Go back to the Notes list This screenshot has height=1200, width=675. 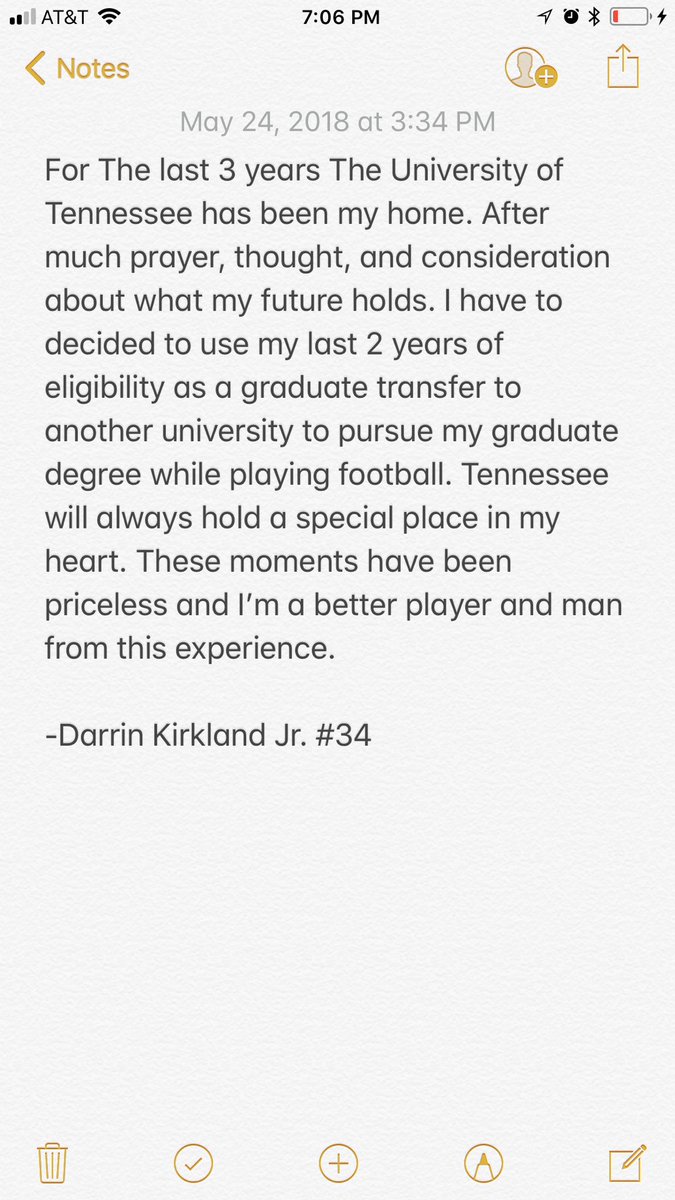click(77, 69)
